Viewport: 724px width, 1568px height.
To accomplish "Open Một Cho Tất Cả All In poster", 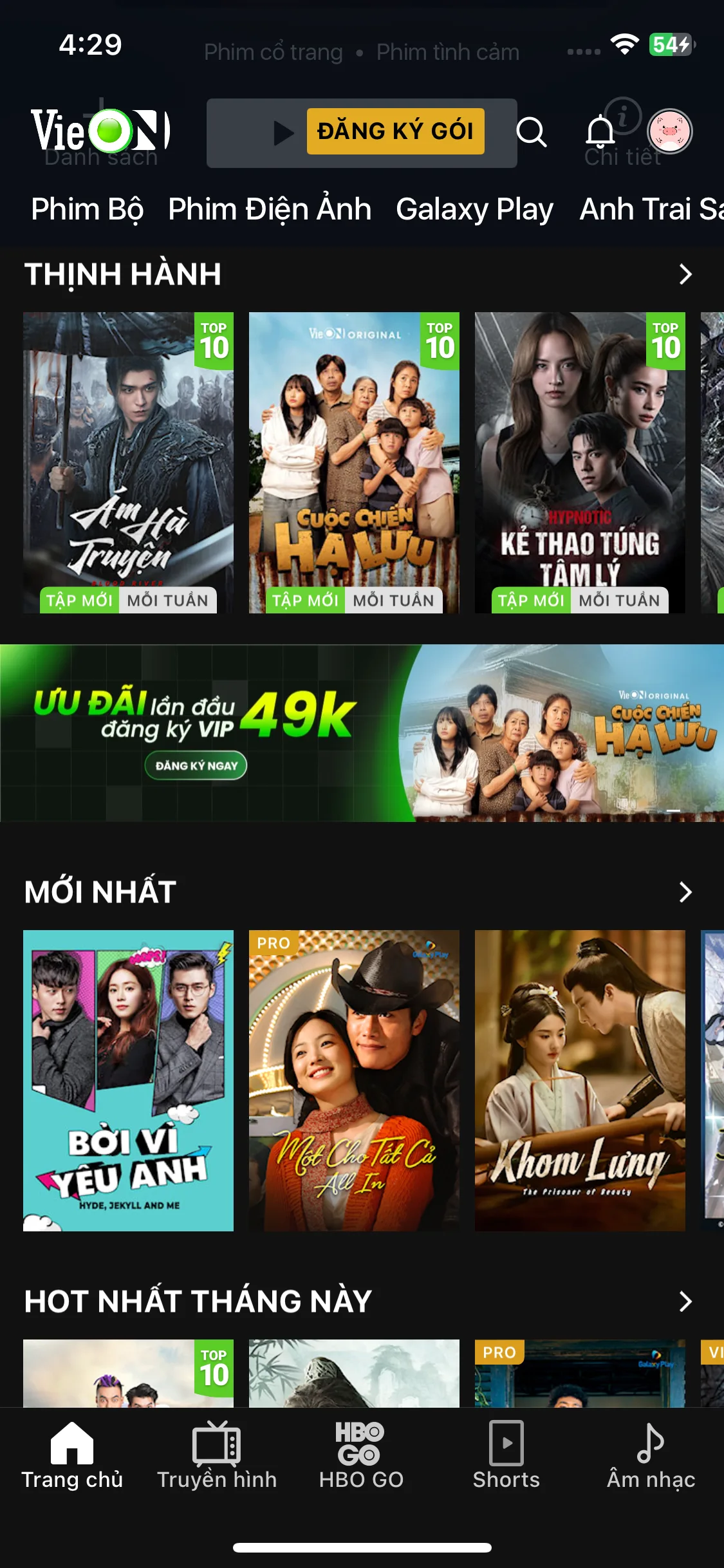I will [354, 1080].
